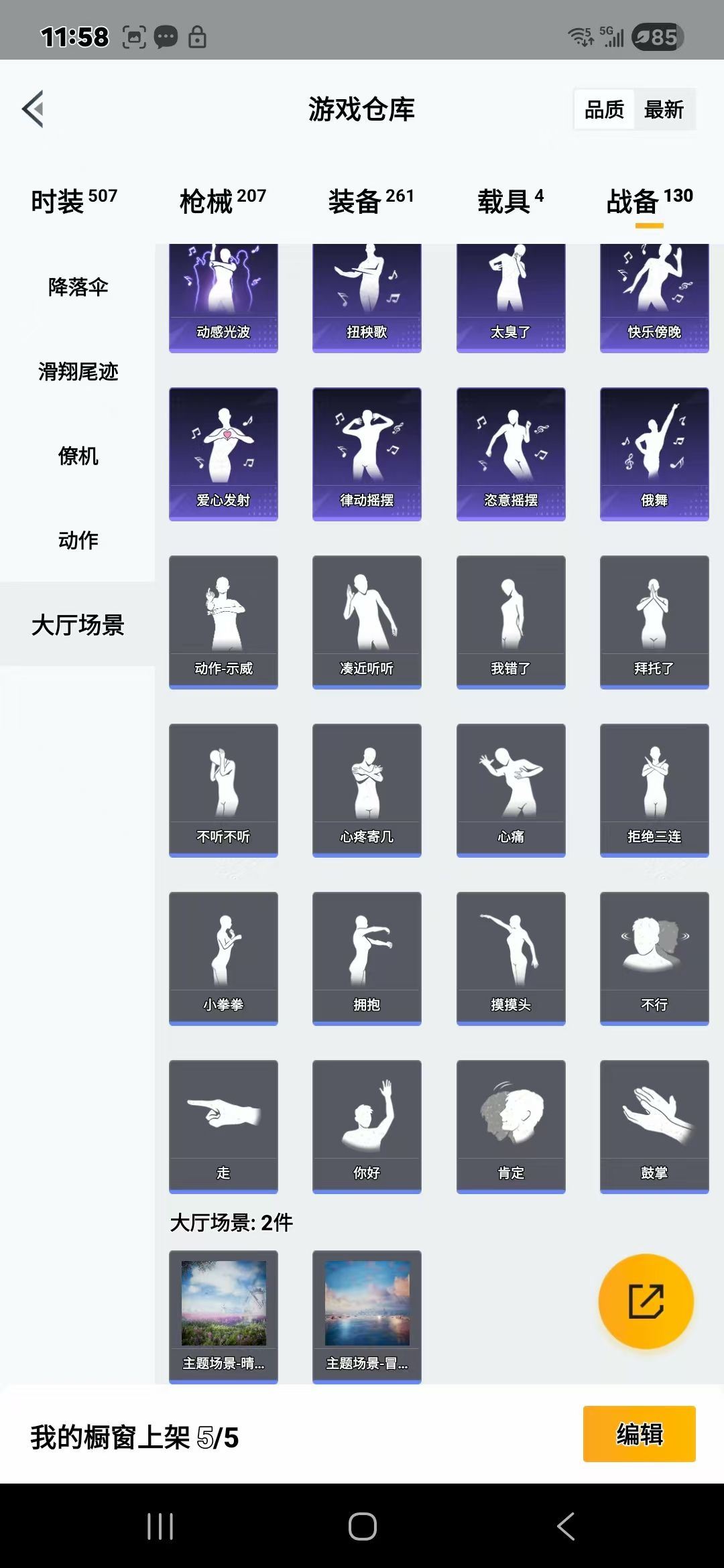Select 僚机 in the side menu

point(78,456)
